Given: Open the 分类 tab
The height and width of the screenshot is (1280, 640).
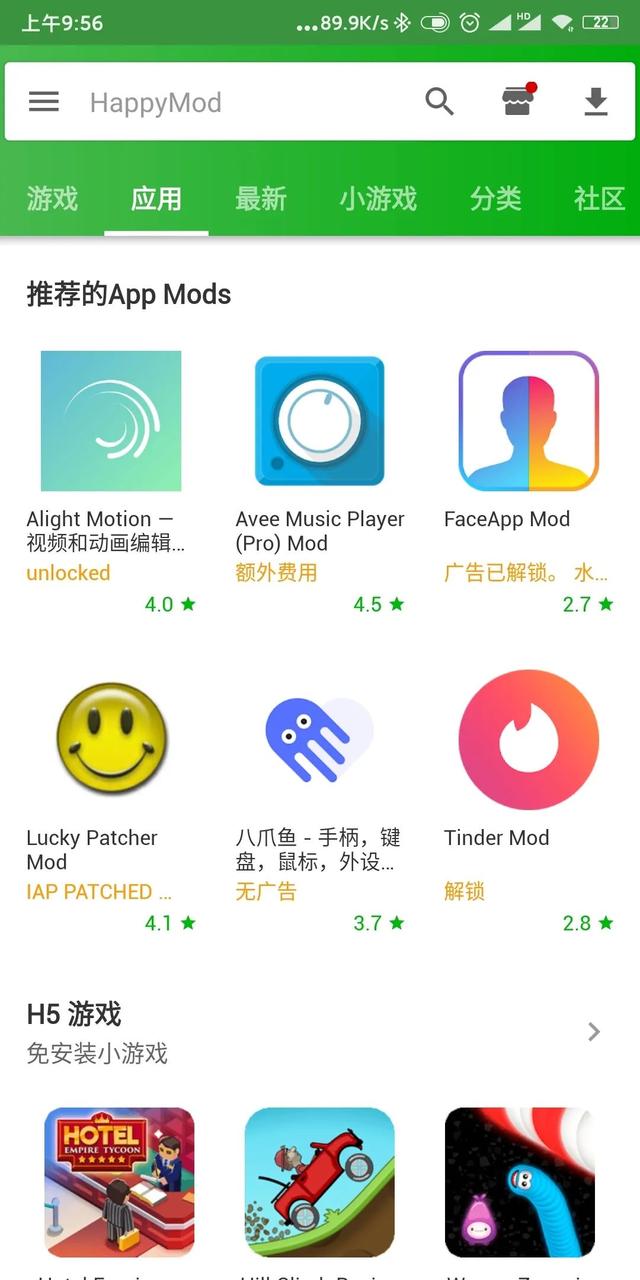Looking at the screenshot, I should (x=496, y=199).
